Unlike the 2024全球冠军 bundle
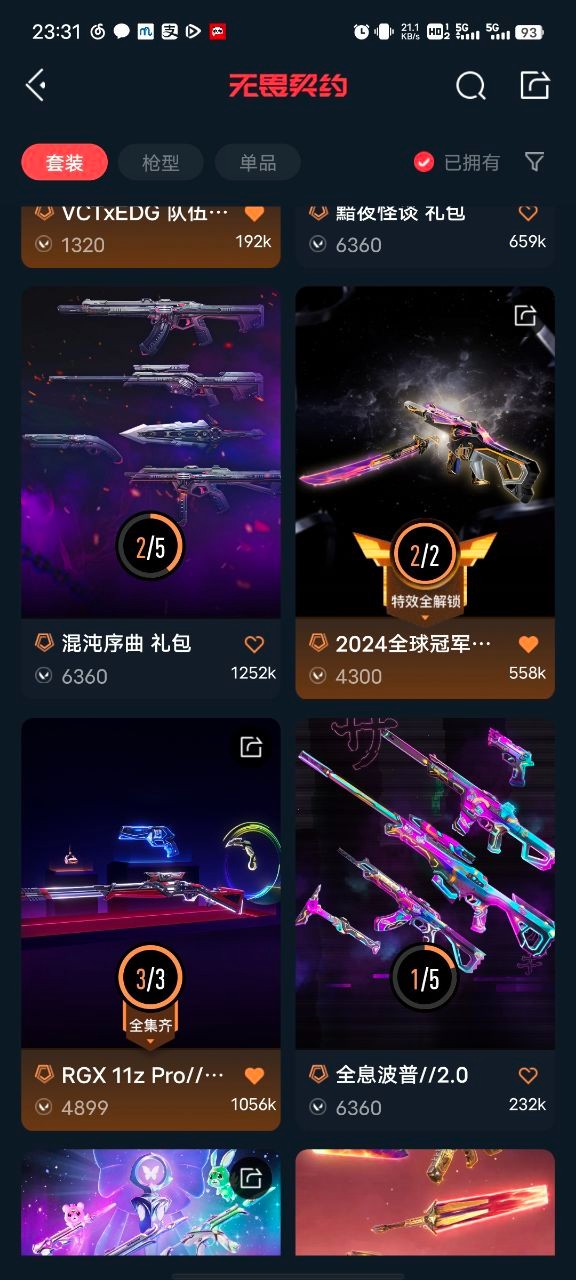 click(528, 645)
